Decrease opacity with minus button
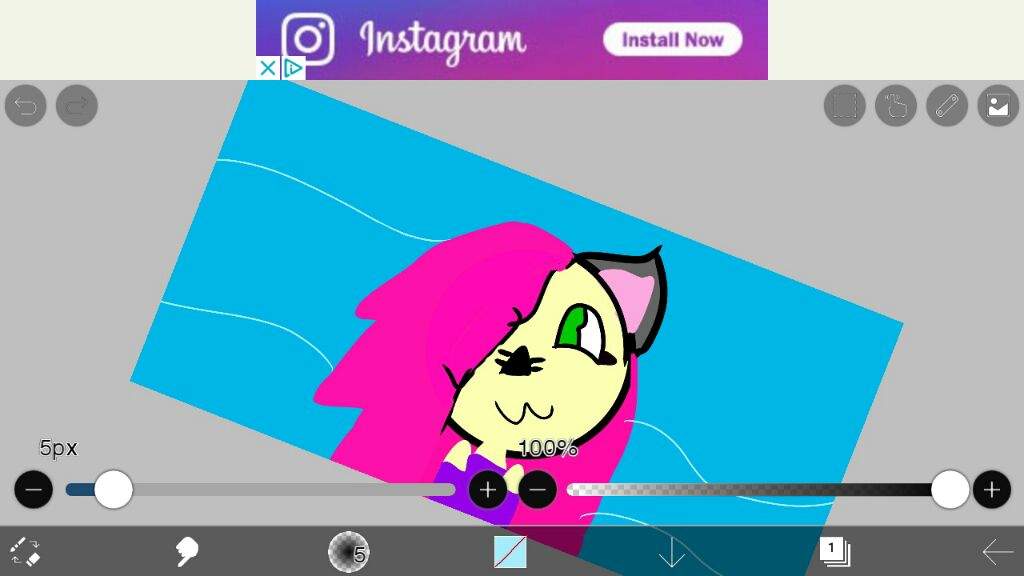This screenshot has height=576, width=1024. pyautogui.click(x=538, y=490)
